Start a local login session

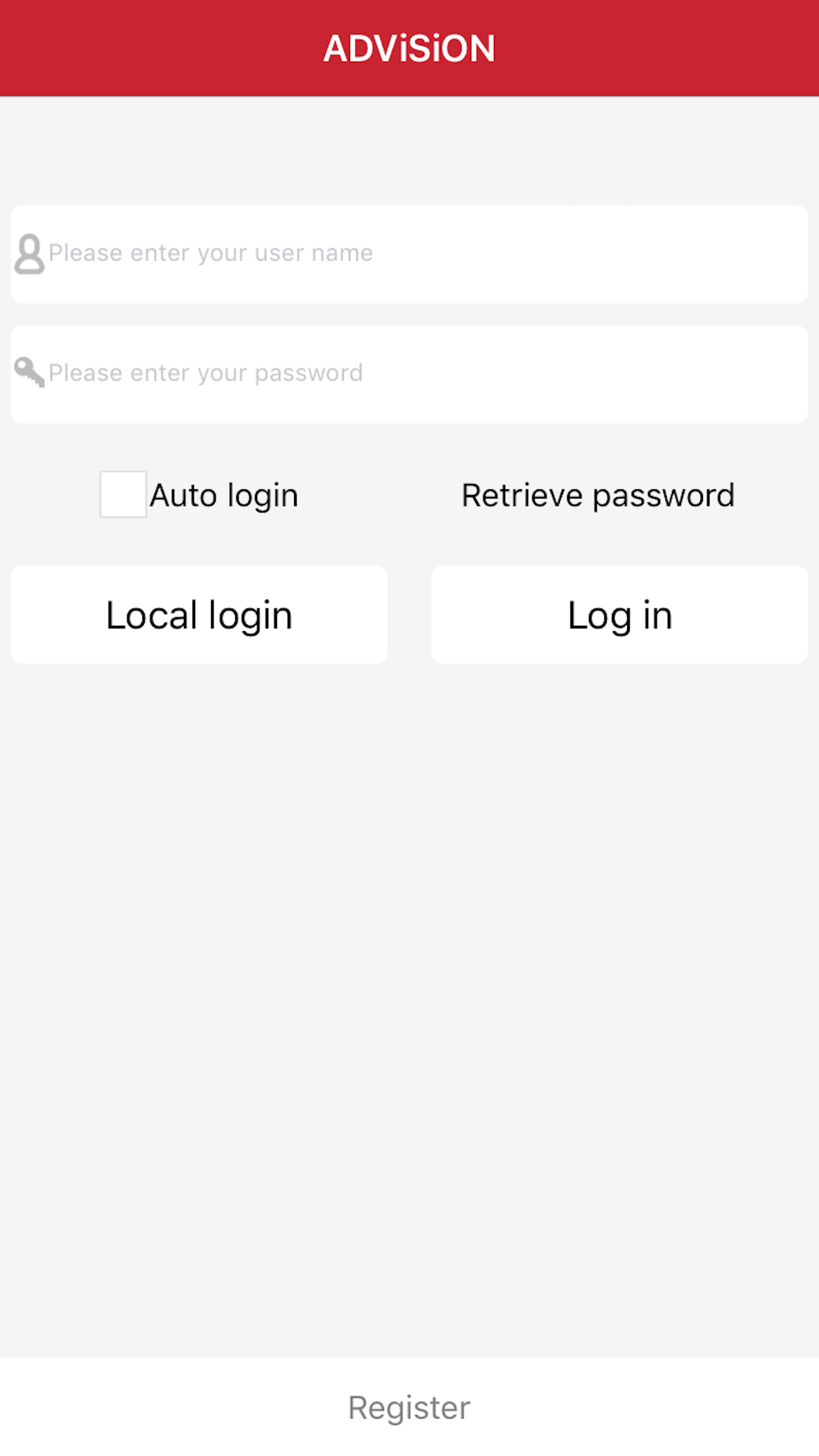click(x=199, y=614)
